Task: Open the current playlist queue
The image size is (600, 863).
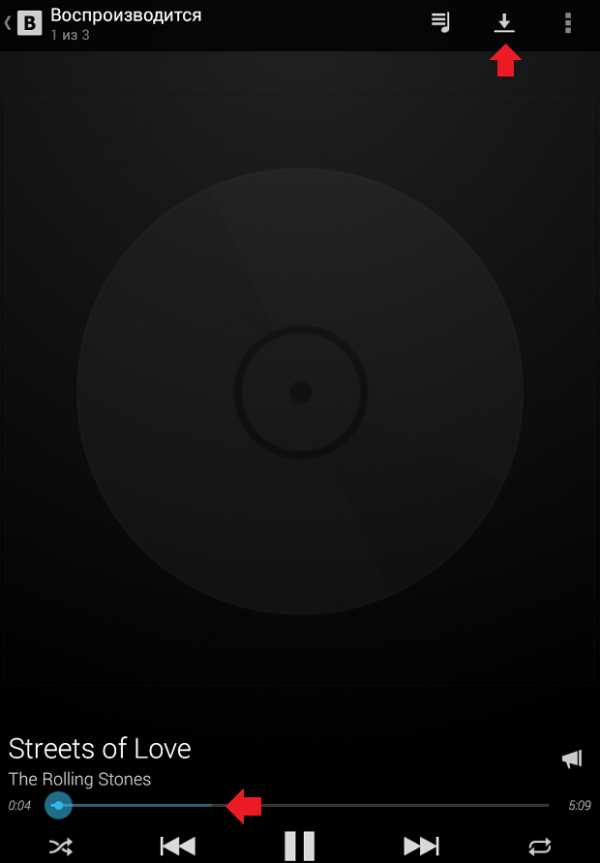Action: click(440, 22)
